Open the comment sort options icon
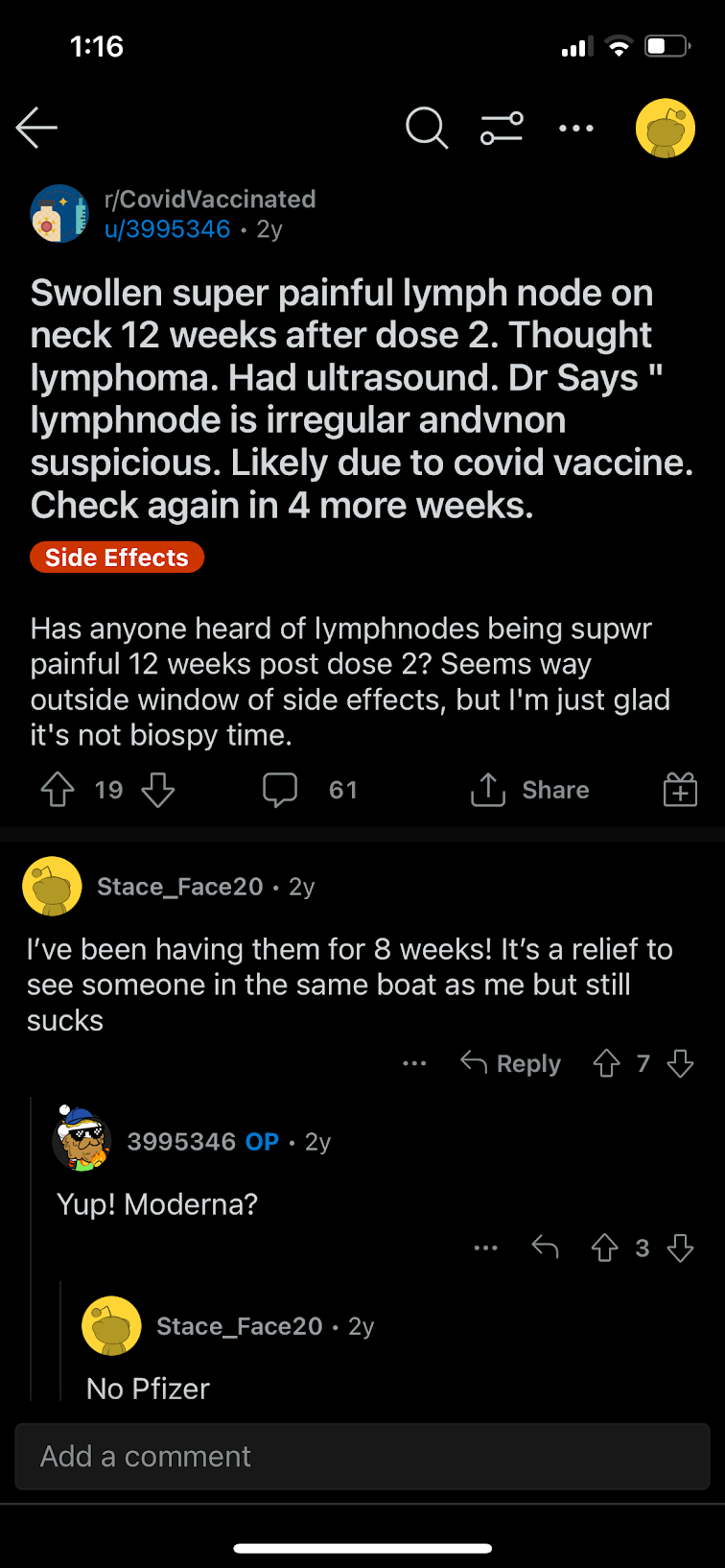The height and width of the screenshot is (1568, 725). click(502, 128)
